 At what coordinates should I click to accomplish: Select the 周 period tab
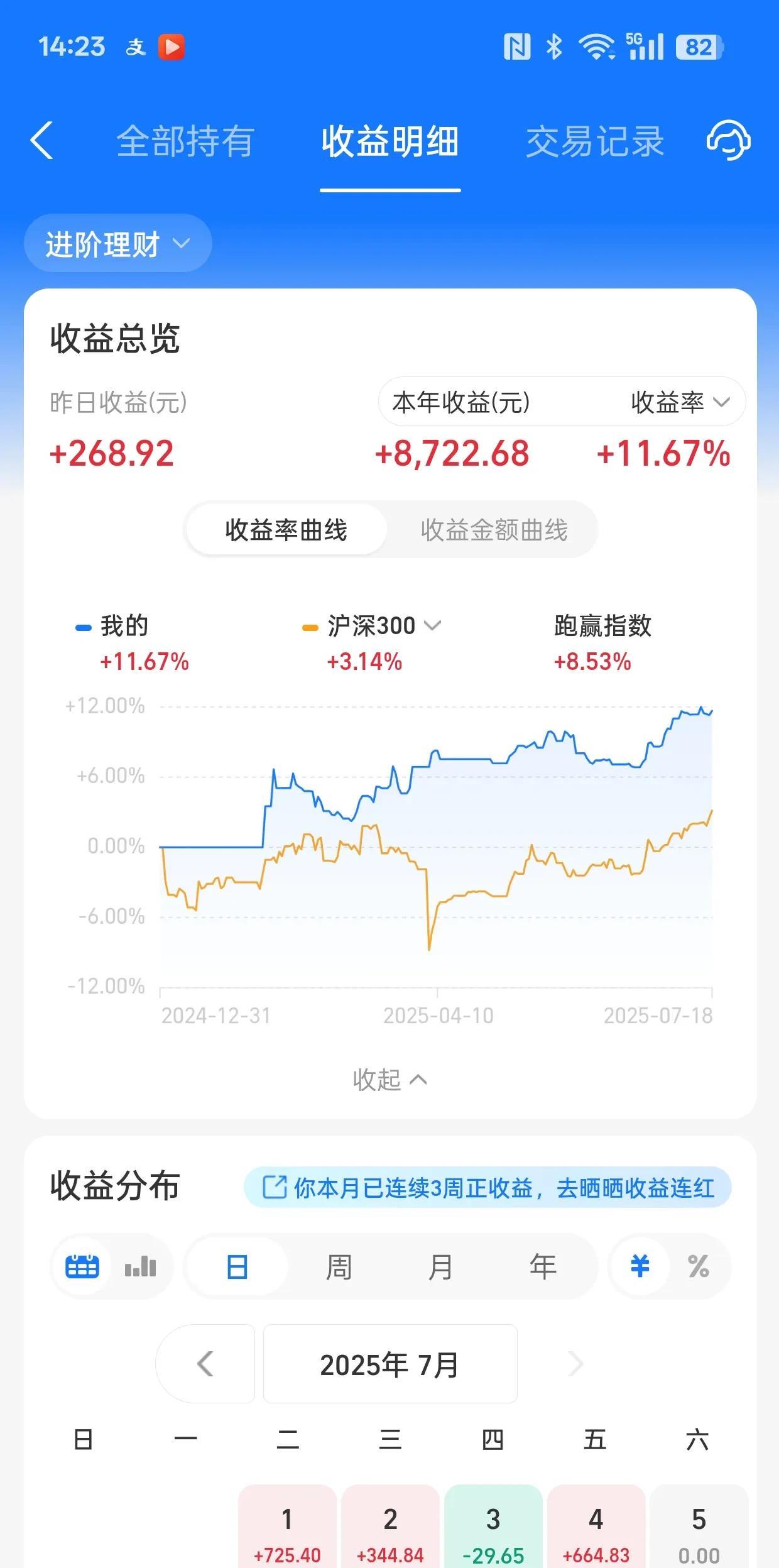(x=339, y=1266)
